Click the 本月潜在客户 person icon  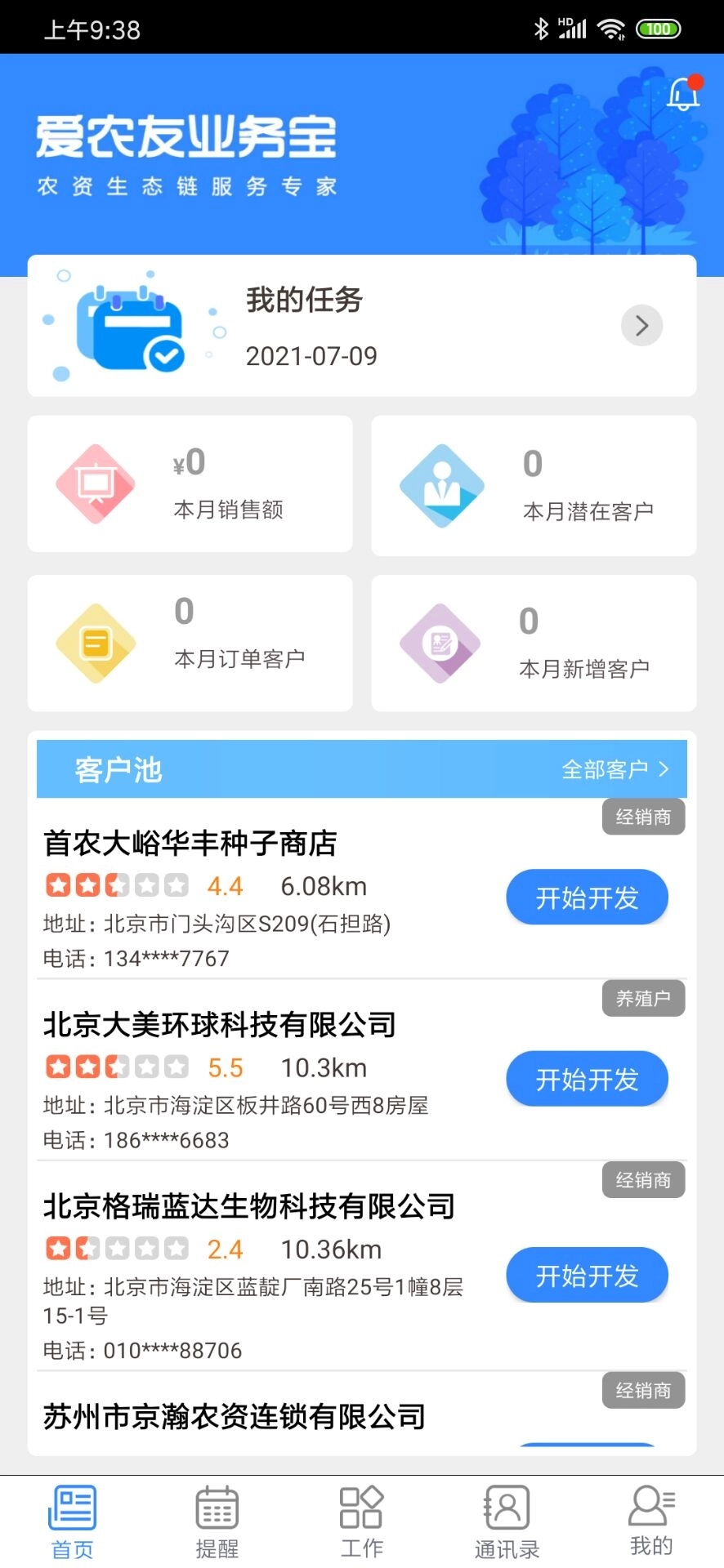(442, 483)
